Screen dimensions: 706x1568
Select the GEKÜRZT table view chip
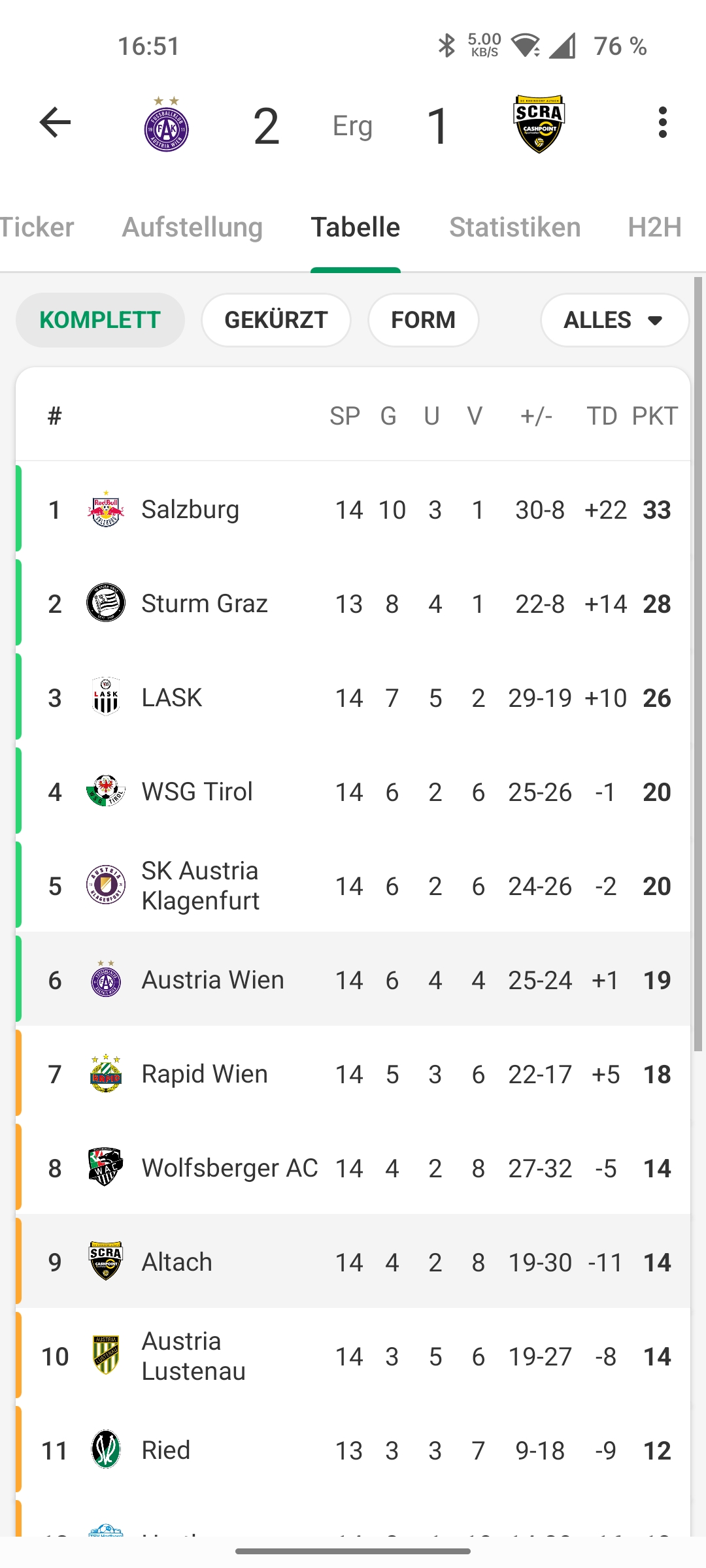(x=276, y=320)
